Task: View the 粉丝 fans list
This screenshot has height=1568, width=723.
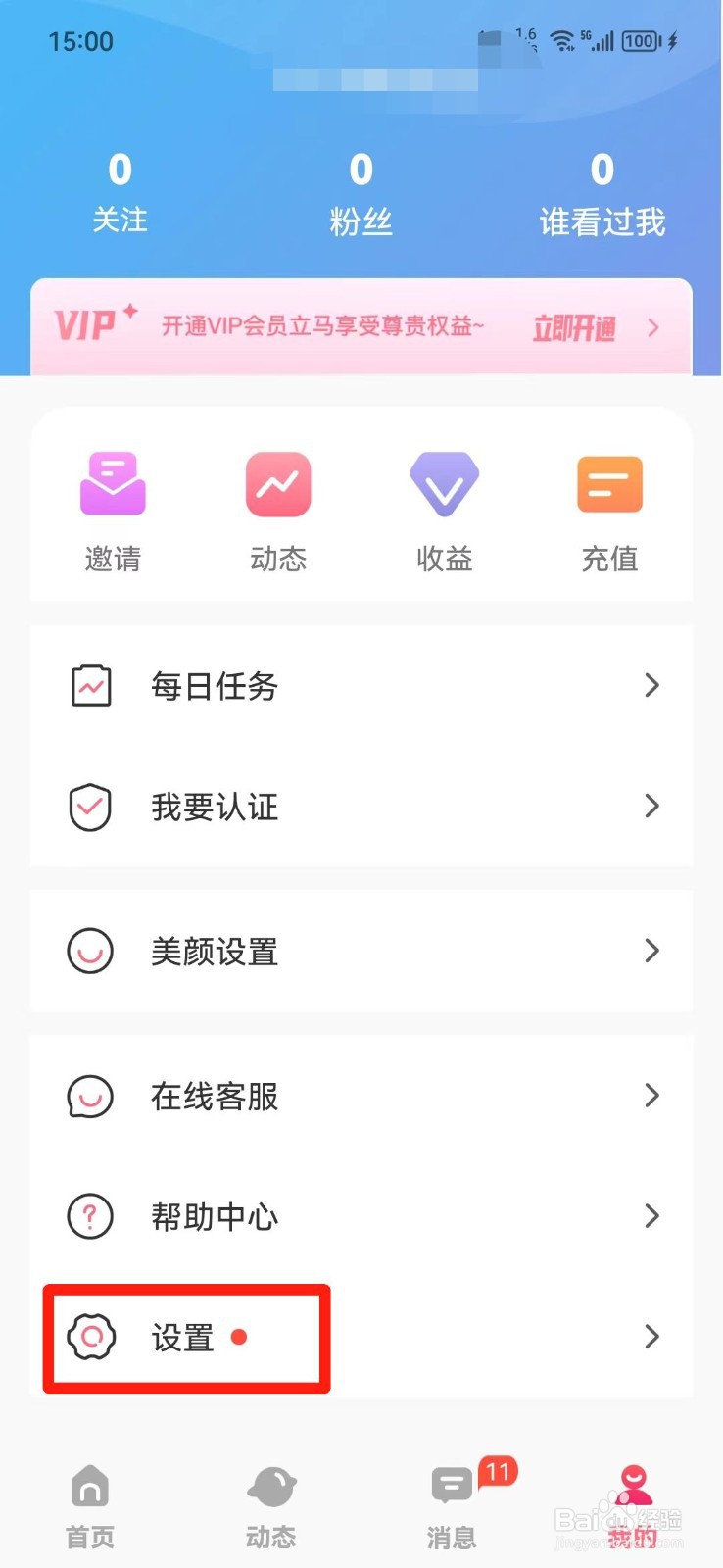Action: (361, 194)
